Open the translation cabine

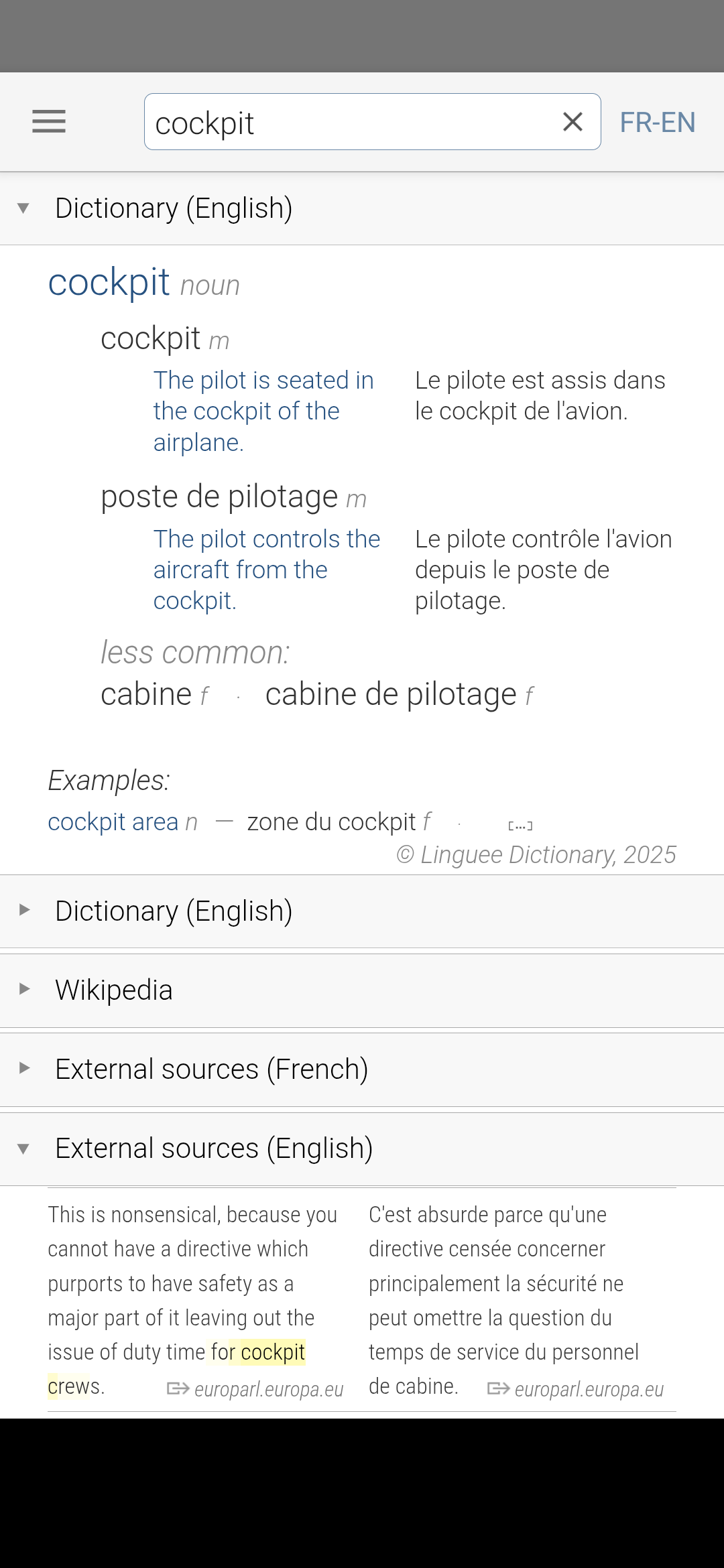[146, 694]
